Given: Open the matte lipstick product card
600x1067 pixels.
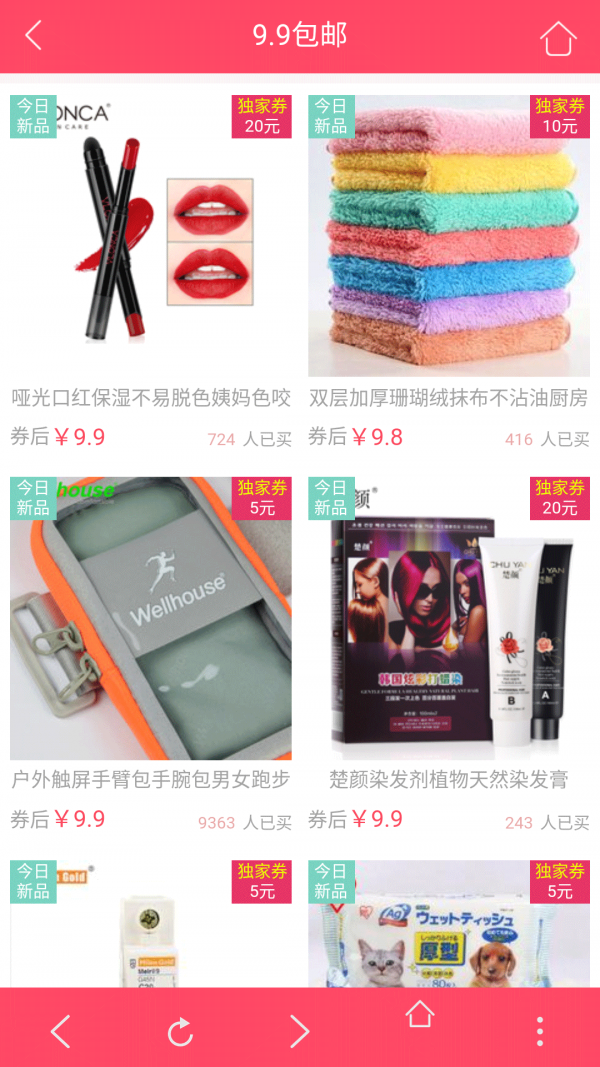Looking at the screenshot, I should (151, 236).
